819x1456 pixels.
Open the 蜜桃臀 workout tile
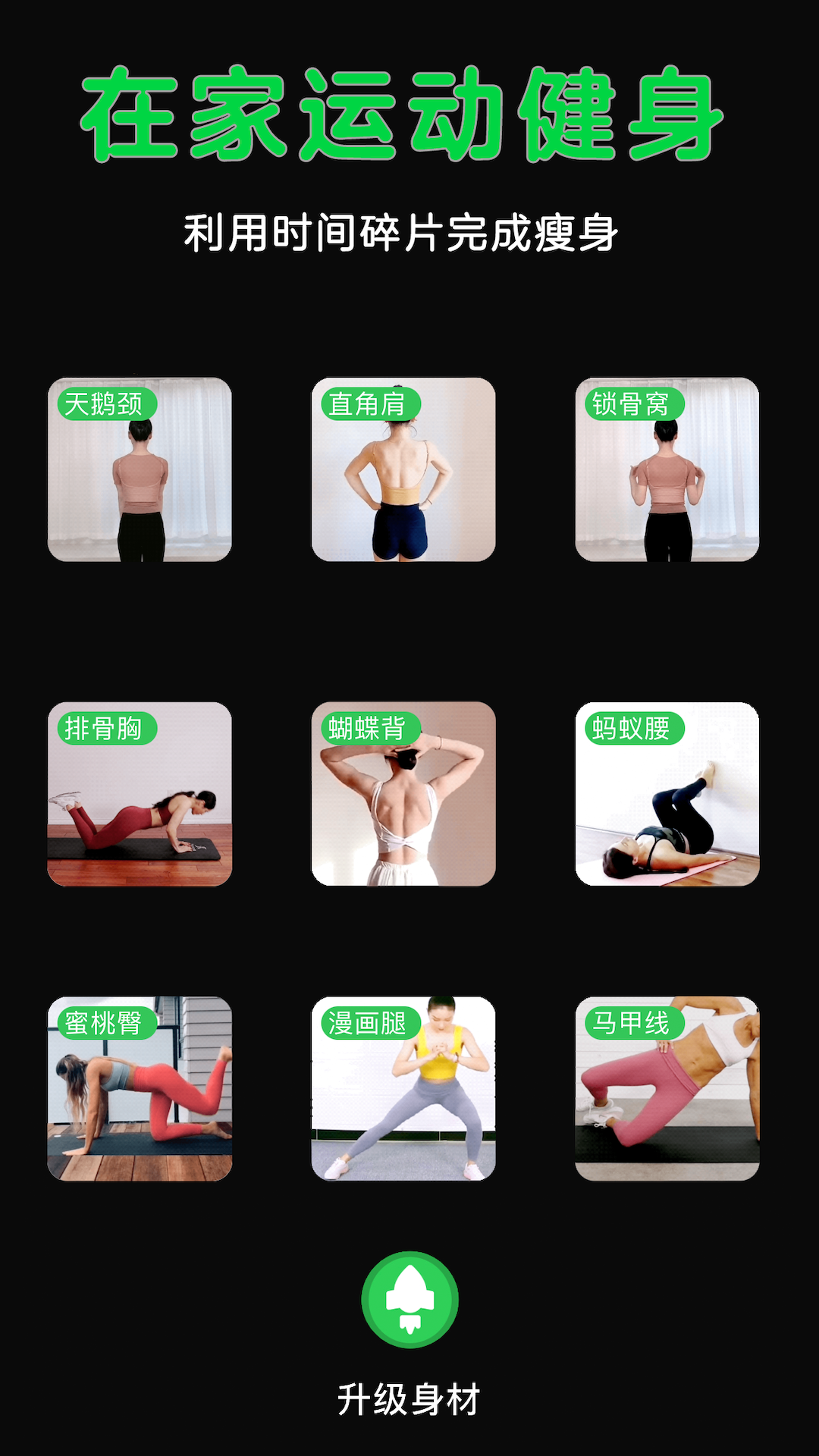tap(140, 1088)
